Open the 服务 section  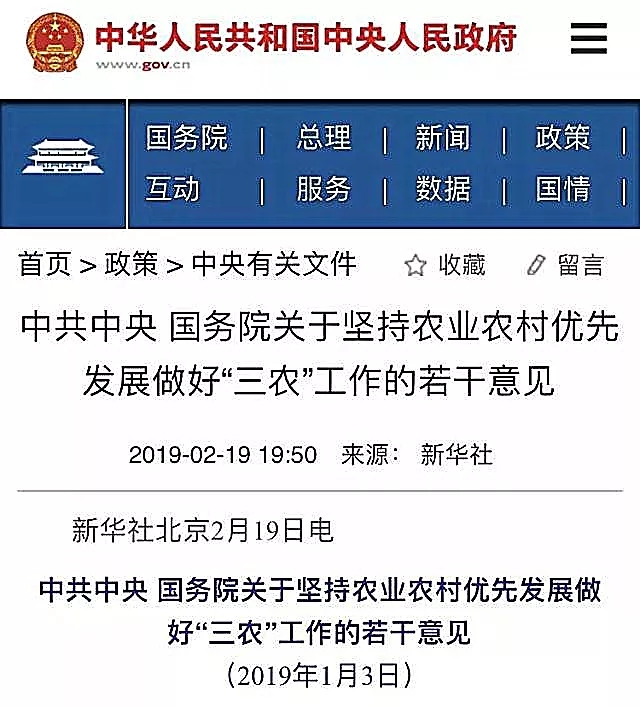coord(324,188)
